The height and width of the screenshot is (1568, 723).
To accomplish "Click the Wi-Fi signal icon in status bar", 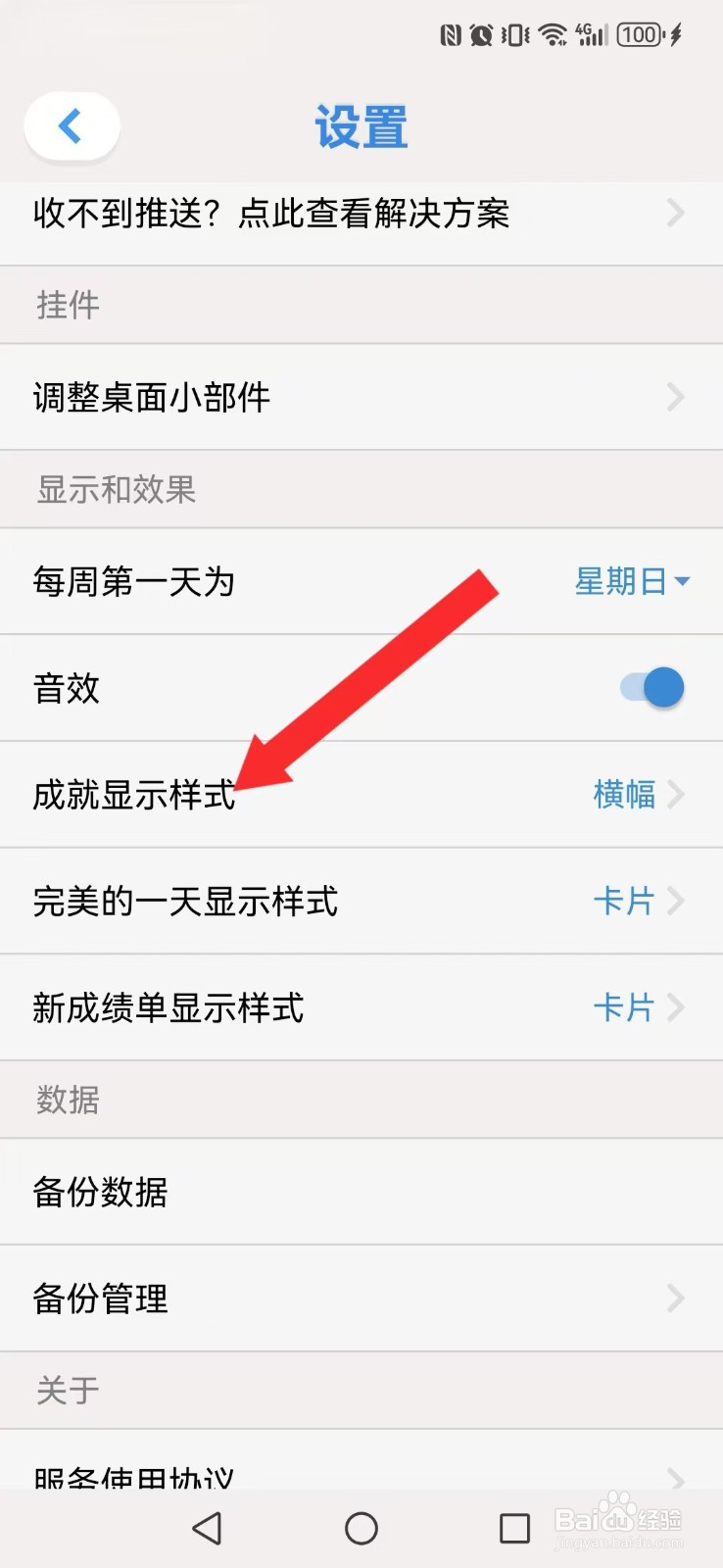I will (x=552, y=33).
